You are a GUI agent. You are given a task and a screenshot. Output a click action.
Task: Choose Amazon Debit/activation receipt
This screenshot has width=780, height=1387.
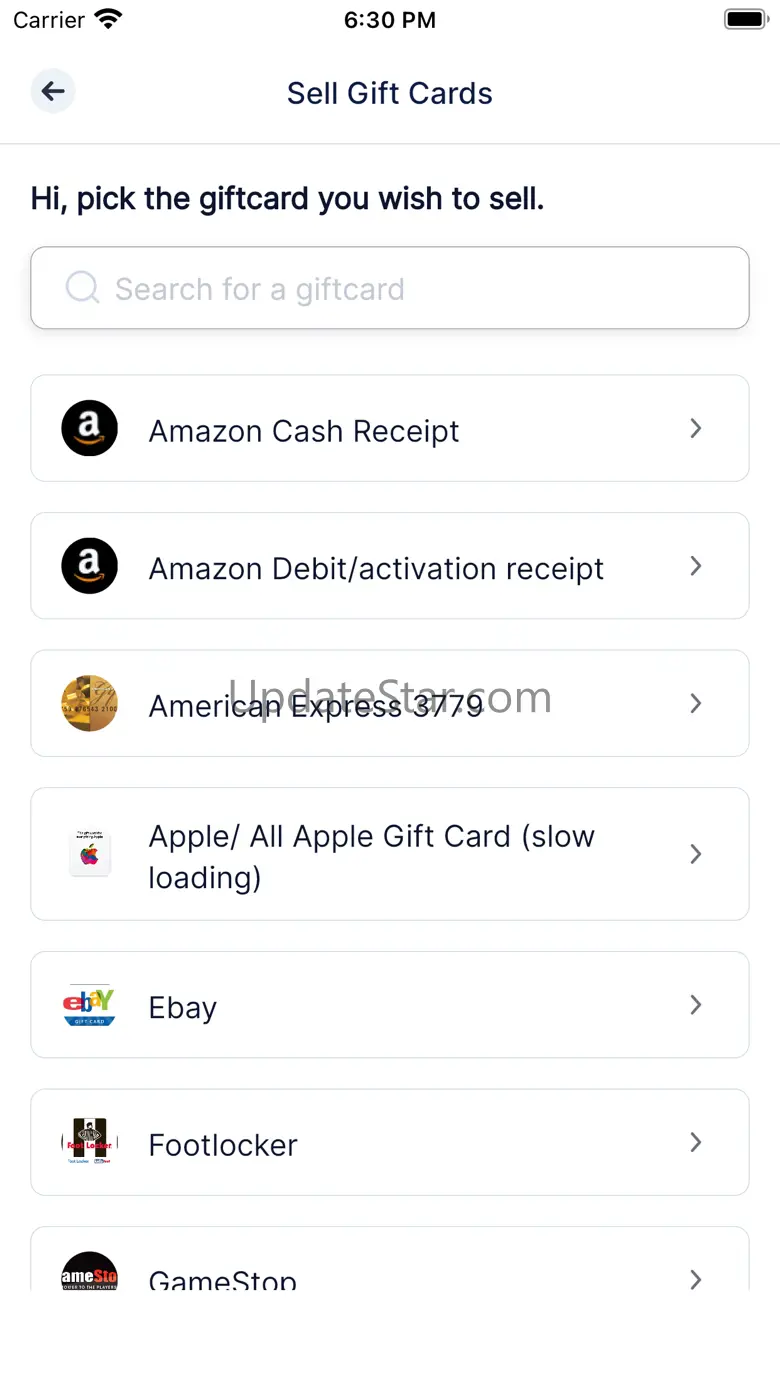pos(390,566)
